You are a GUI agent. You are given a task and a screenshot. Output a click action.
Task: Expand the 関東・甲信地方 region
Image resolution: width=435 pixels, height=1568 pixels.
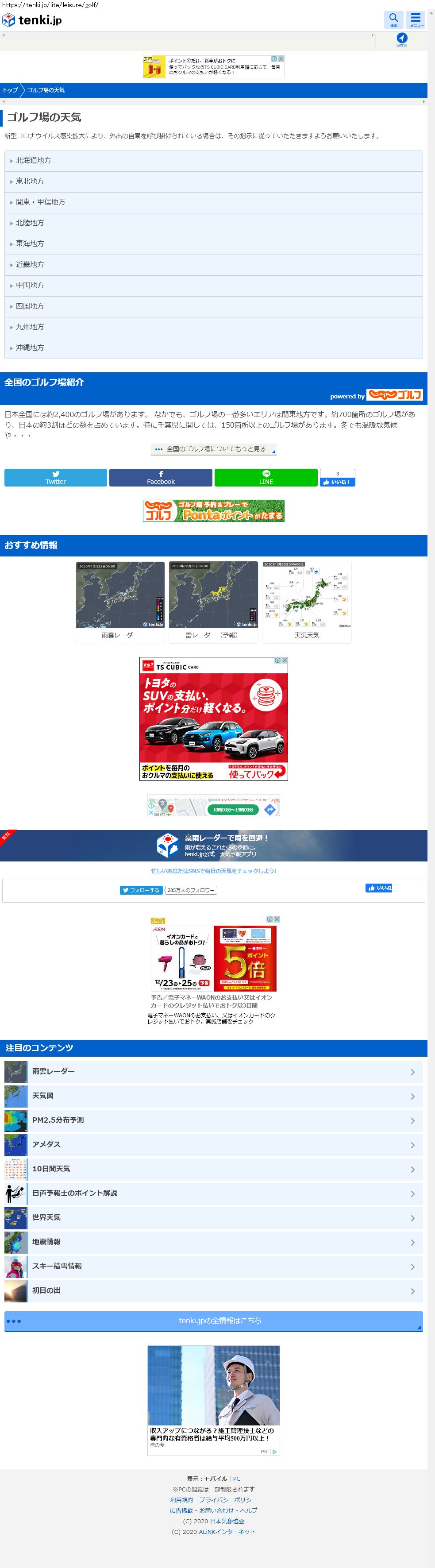213,202
